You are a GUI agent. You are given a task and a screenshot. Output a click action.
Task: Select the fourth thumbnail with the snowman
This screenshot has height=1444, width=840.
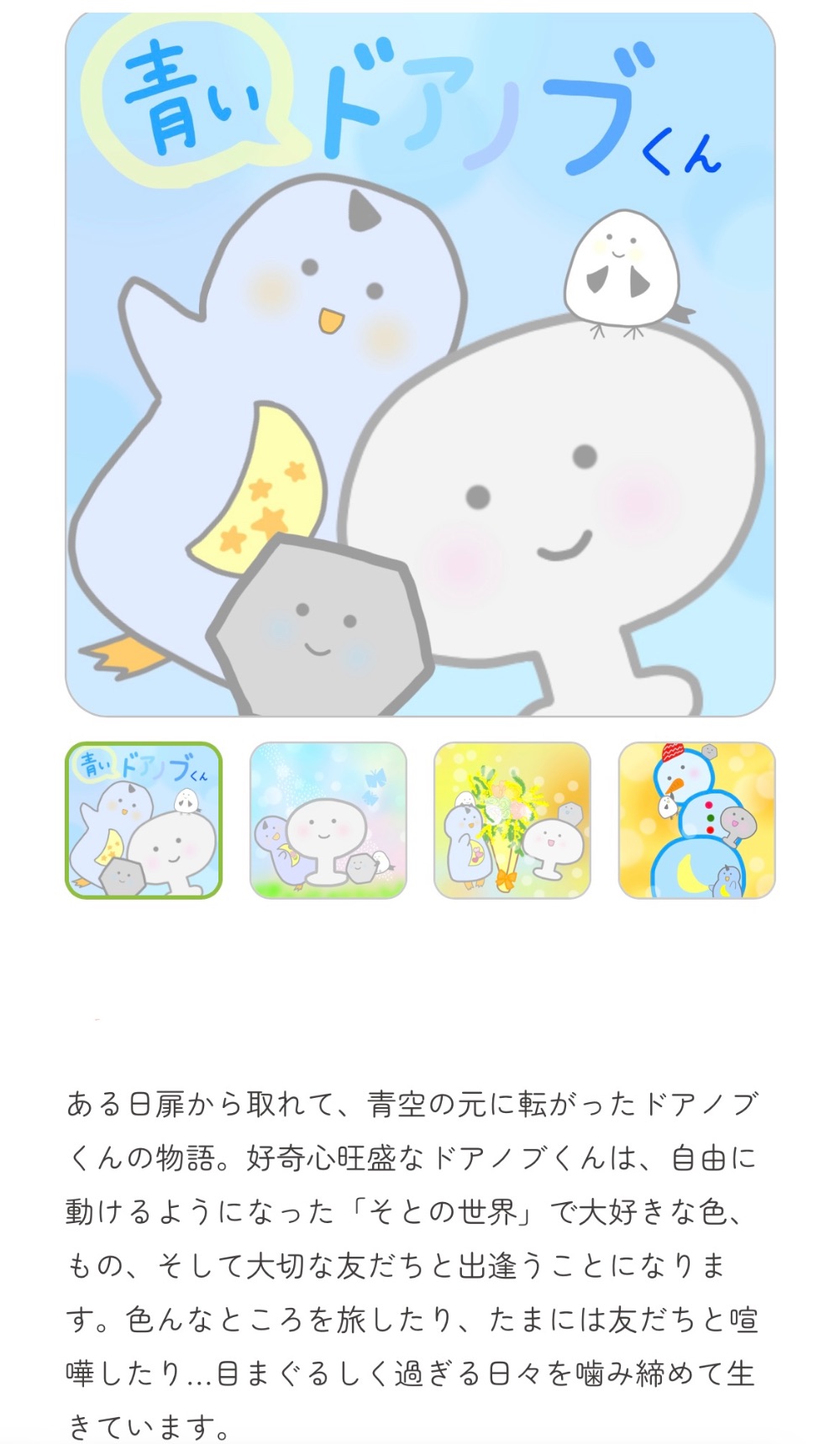coord(696,820)
